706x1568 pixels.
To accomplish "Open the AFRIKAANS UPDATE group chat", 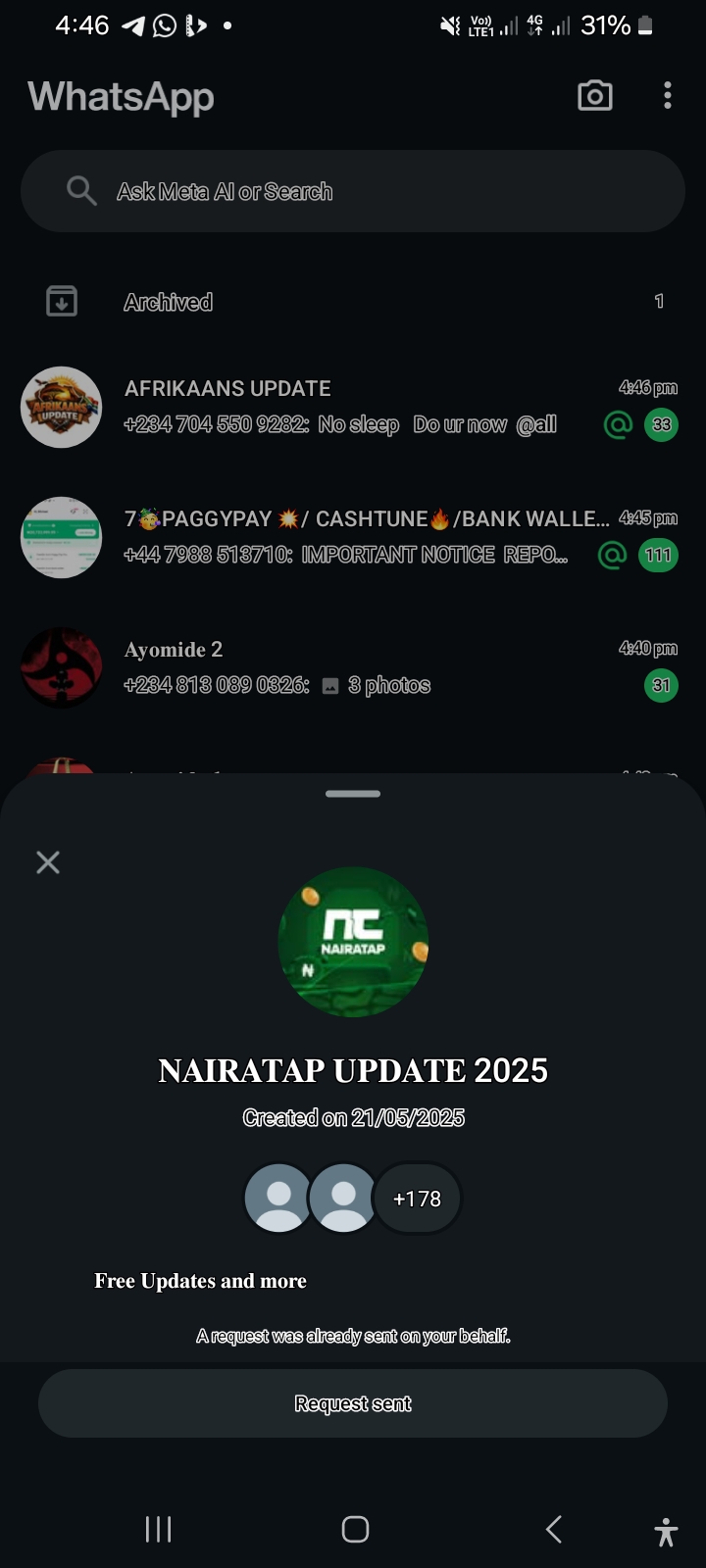I will click(x=353, y=407).
